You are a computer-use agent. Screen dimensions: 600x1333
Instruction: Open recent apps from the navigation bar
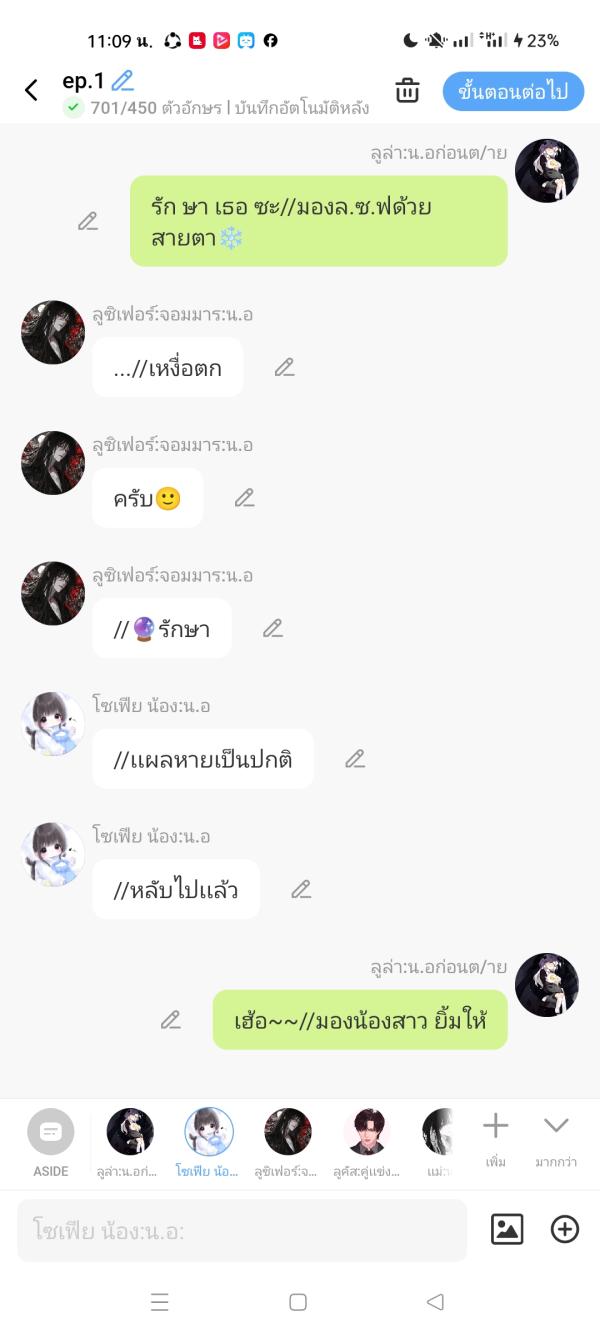(160, 1302)
